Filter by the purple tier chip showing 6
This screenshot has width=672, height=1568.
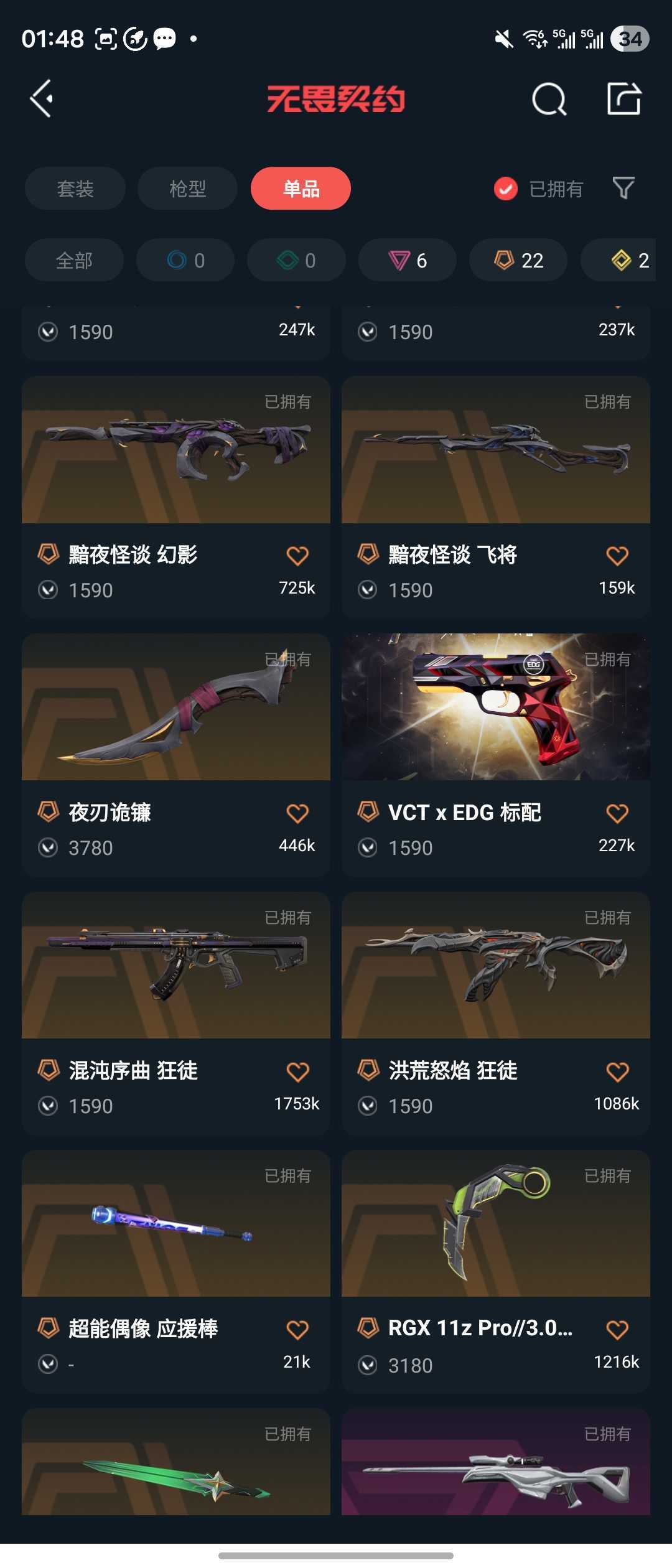(408, 260)
